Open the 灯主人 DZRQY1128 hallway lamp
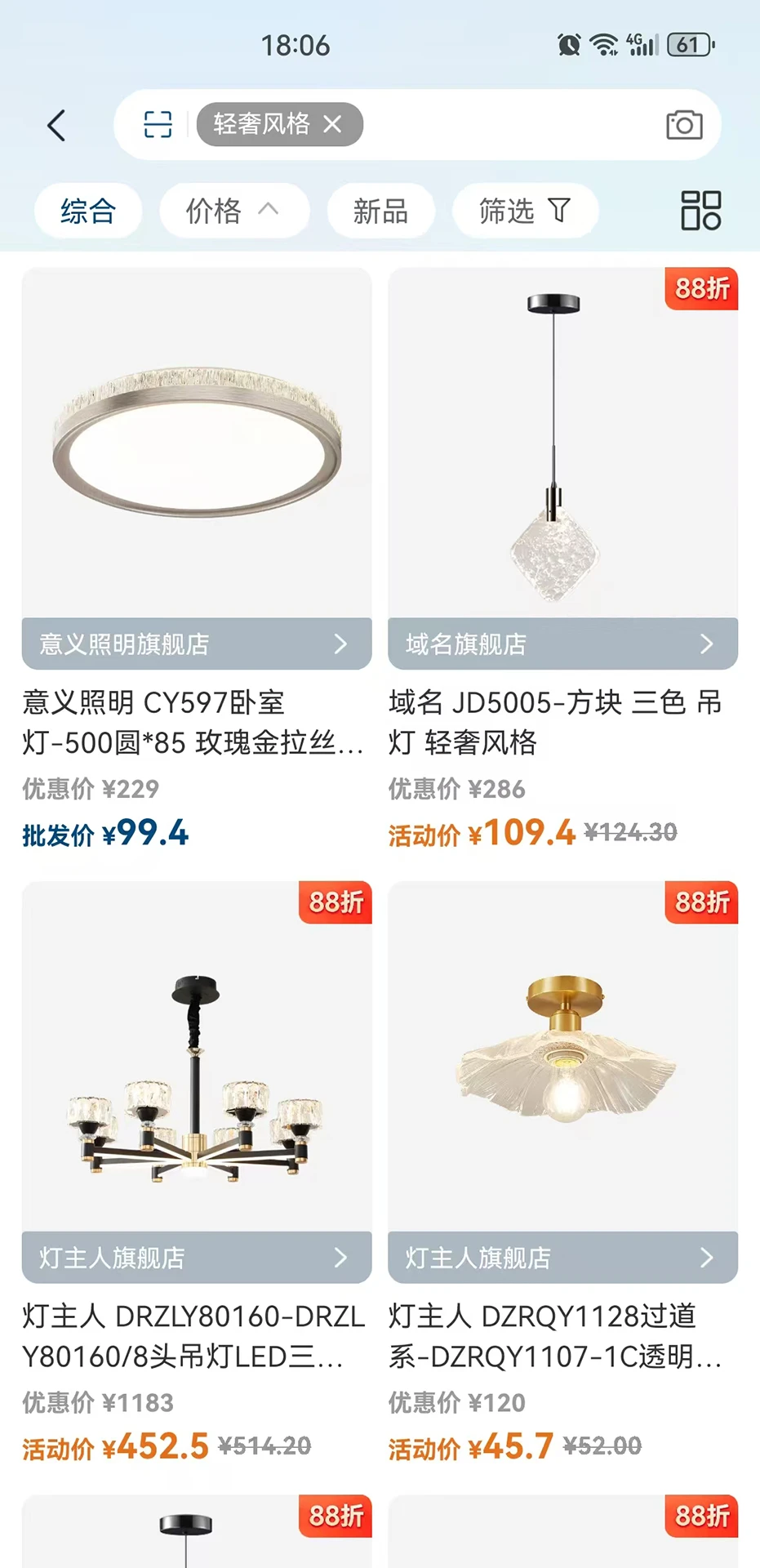760x1568 pixels. tap(563, 1056)
